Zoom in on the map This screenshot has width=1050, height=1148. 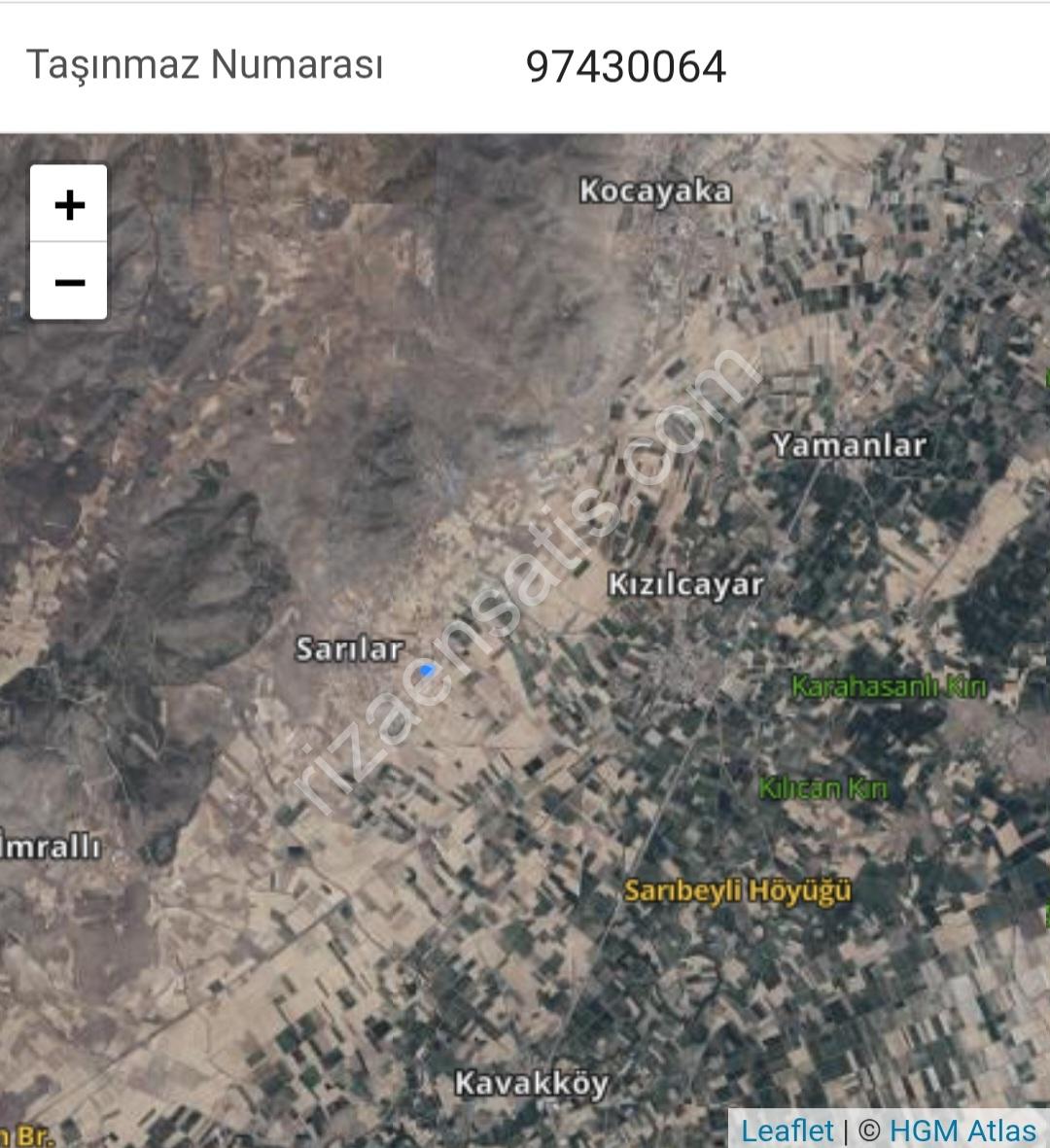(x=69, y=204)
